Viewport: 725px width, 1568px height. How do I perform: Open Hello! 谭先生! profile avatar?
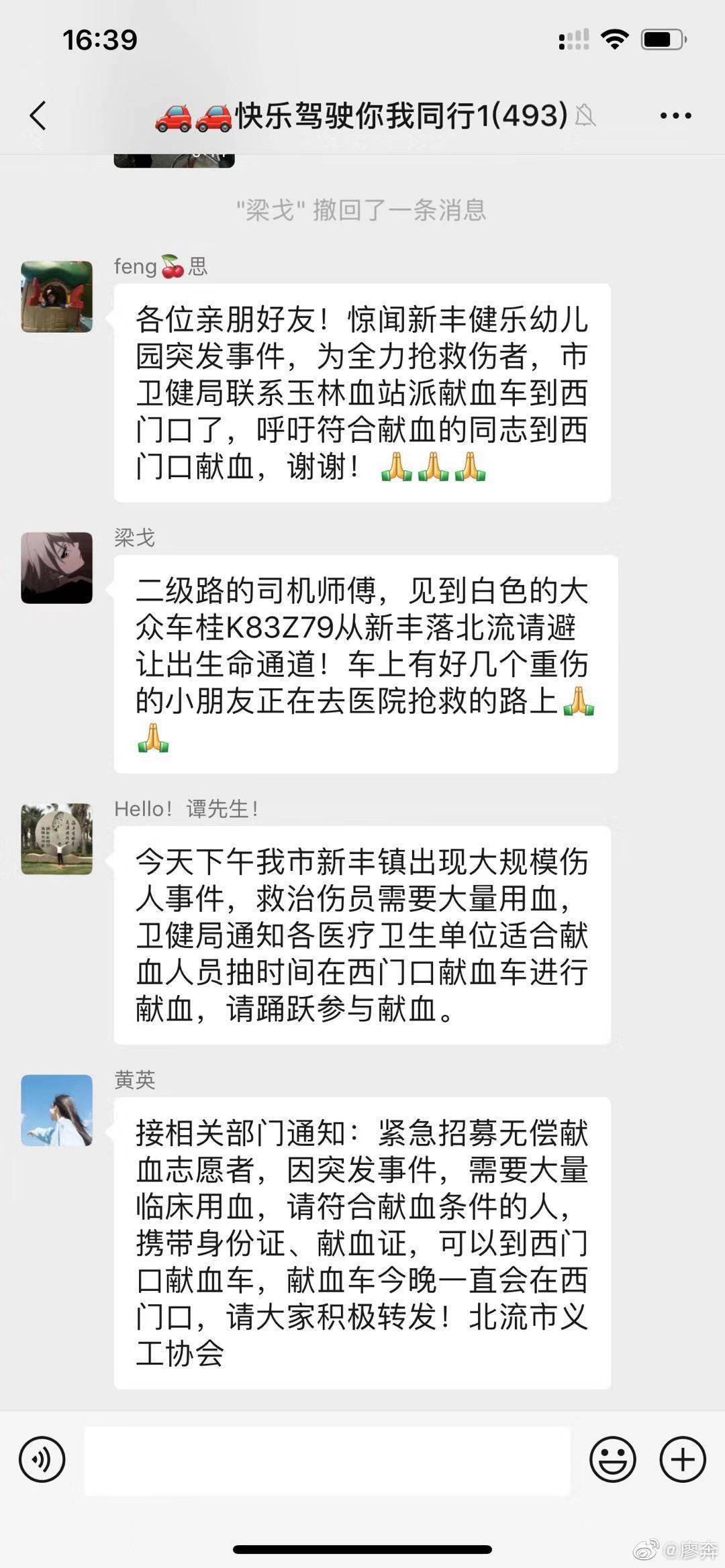[x=57, y=839]
